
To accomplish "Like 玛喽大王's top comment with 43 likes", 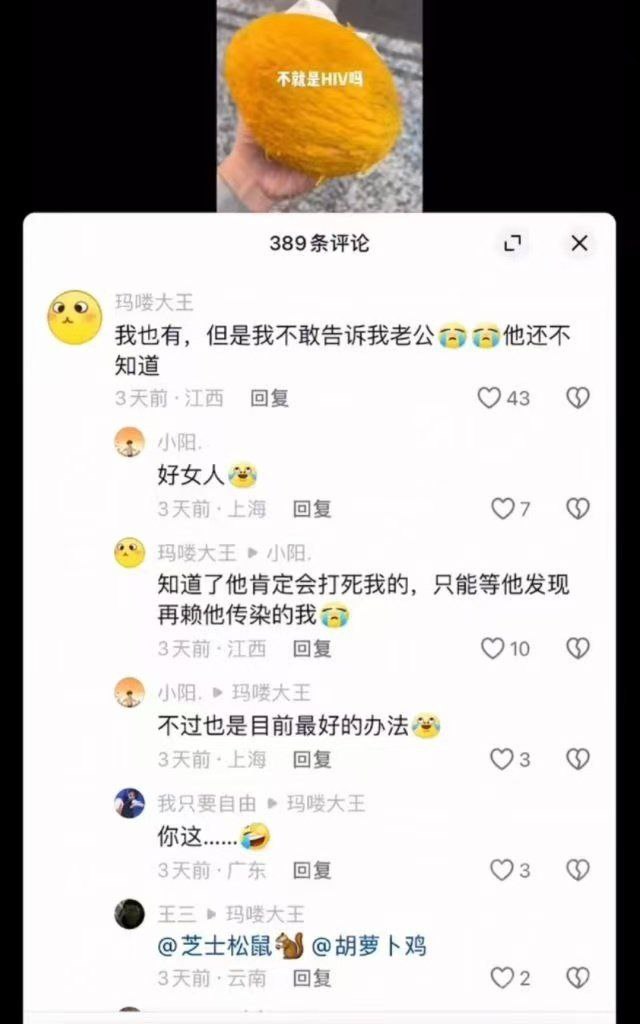I will 489,398.
